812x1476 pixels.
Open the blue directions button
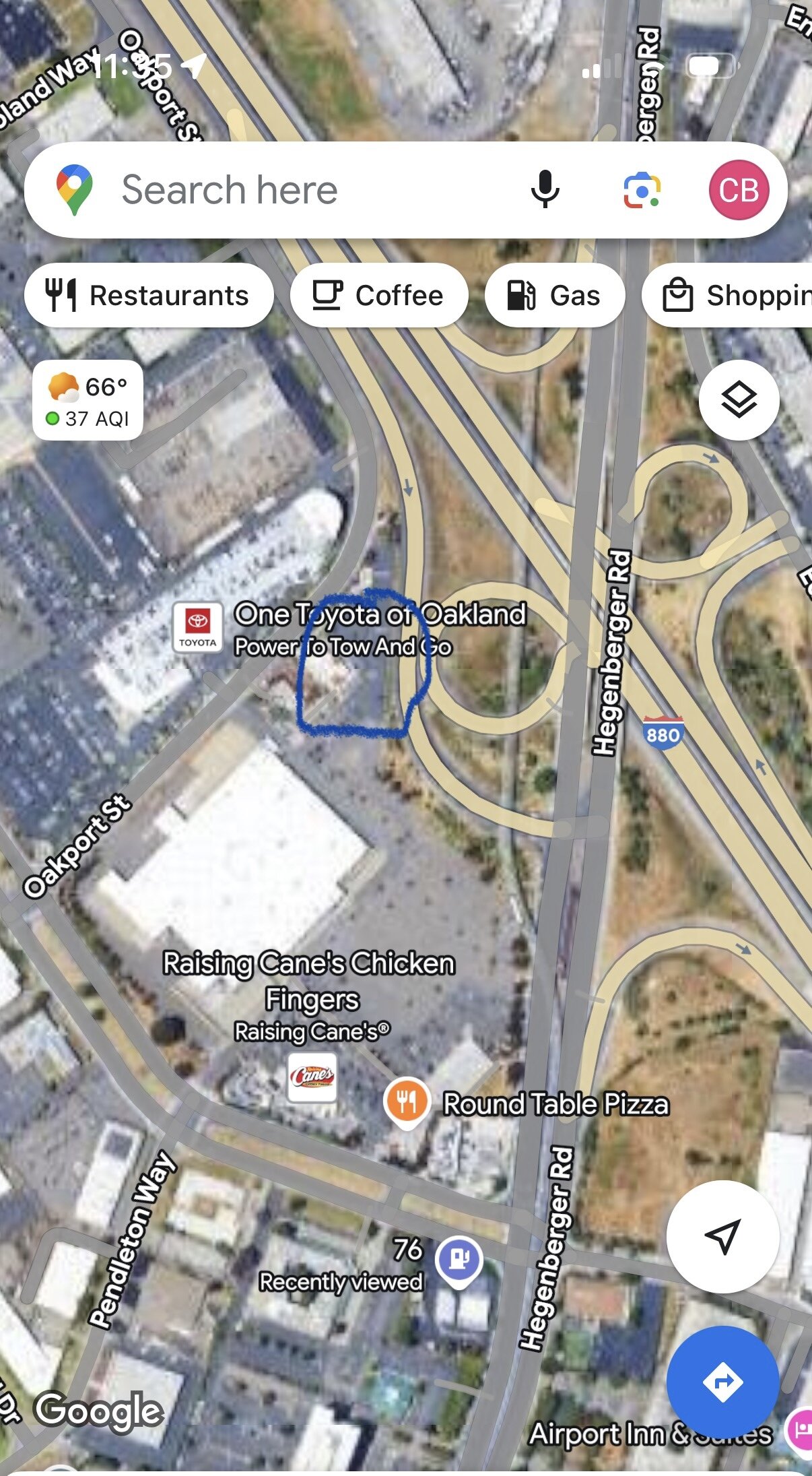722,1382
